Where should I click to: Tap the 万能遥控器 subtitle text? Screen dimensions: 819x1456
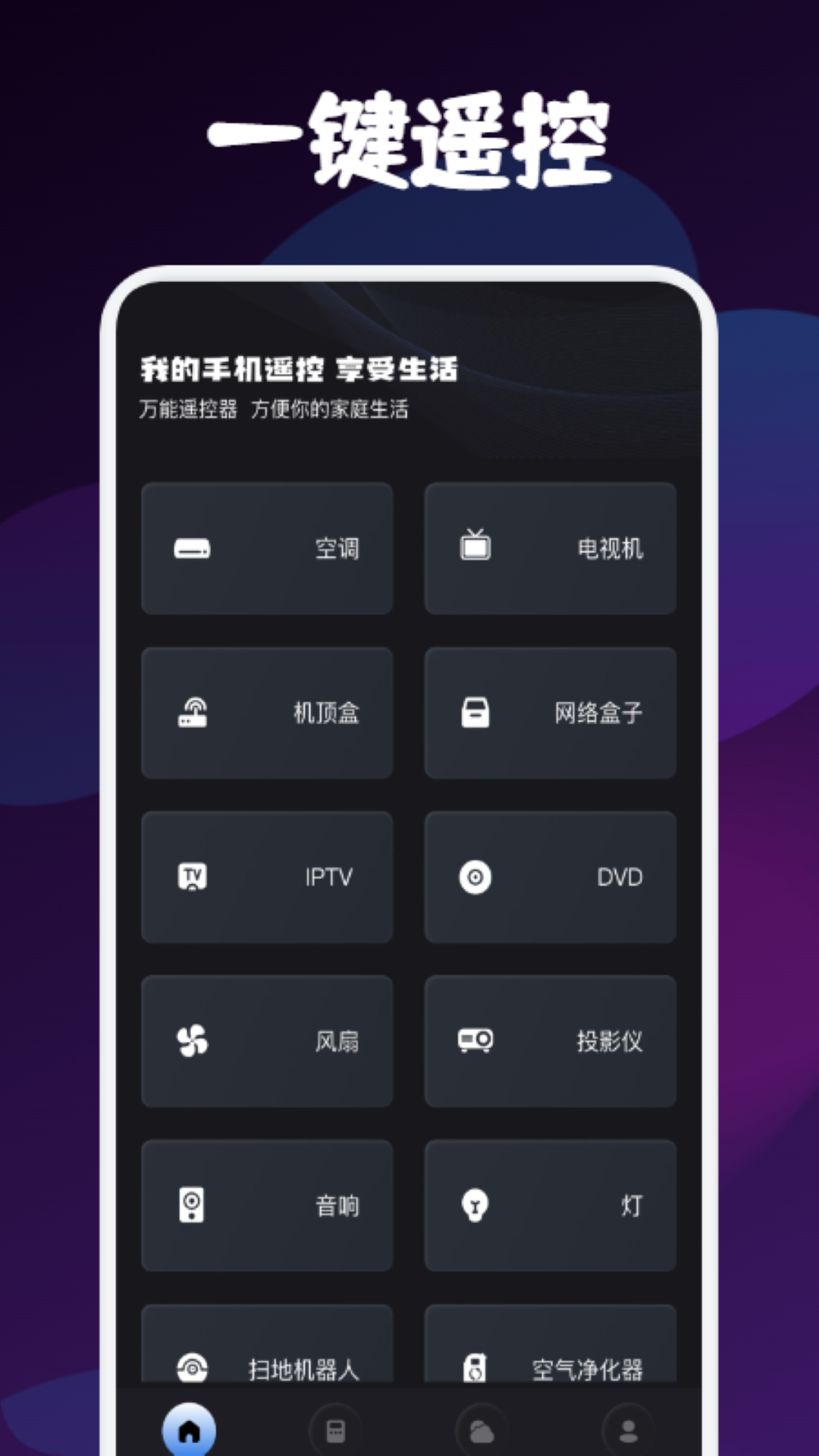(273, 407)
